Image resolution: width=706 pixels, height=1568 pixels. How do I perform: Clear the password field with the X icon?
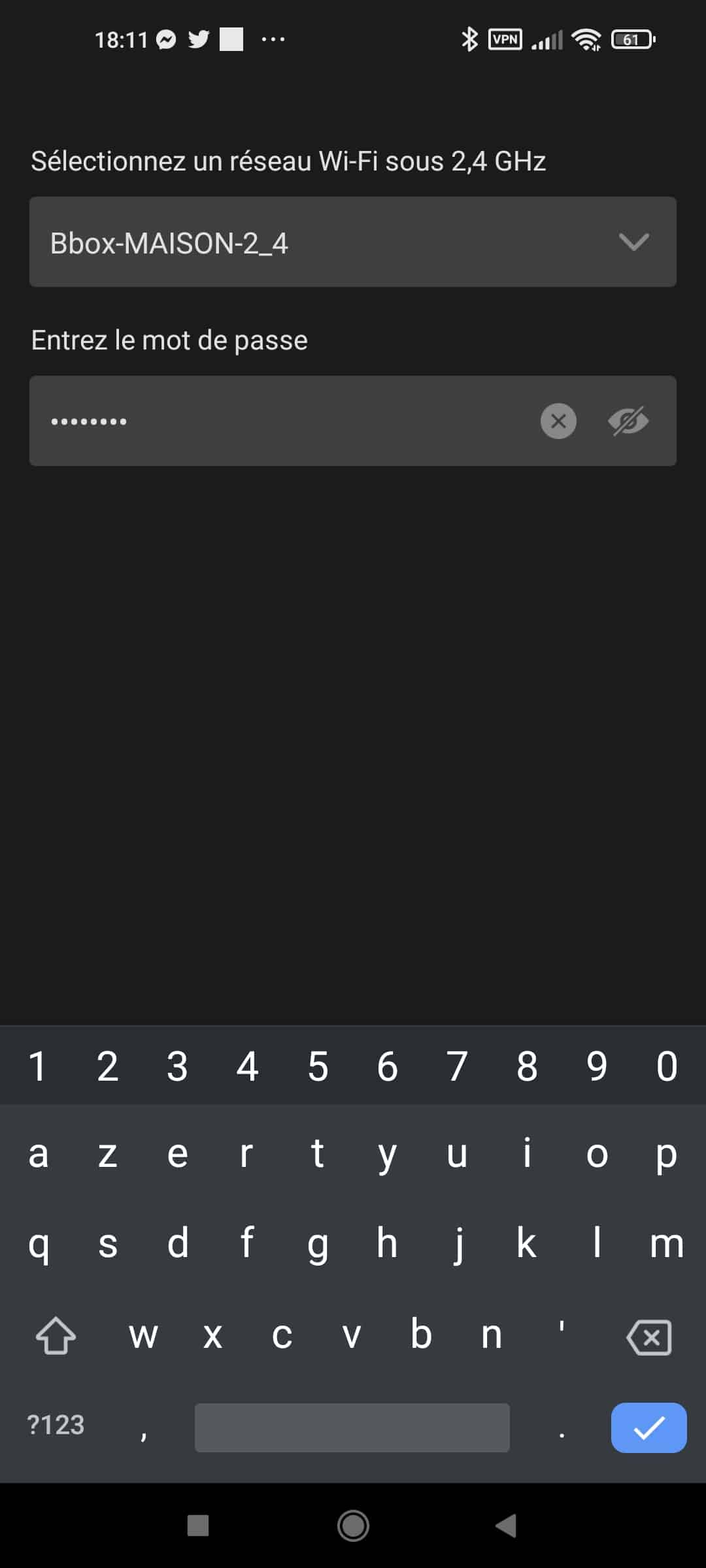[x=558, y=421]
